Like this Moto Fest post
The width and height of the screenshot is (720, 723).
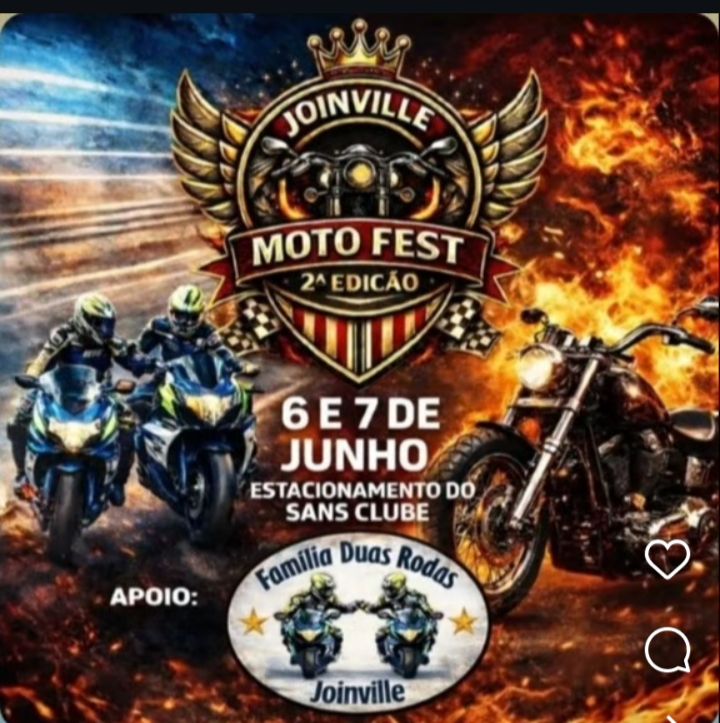click(667, 559)
